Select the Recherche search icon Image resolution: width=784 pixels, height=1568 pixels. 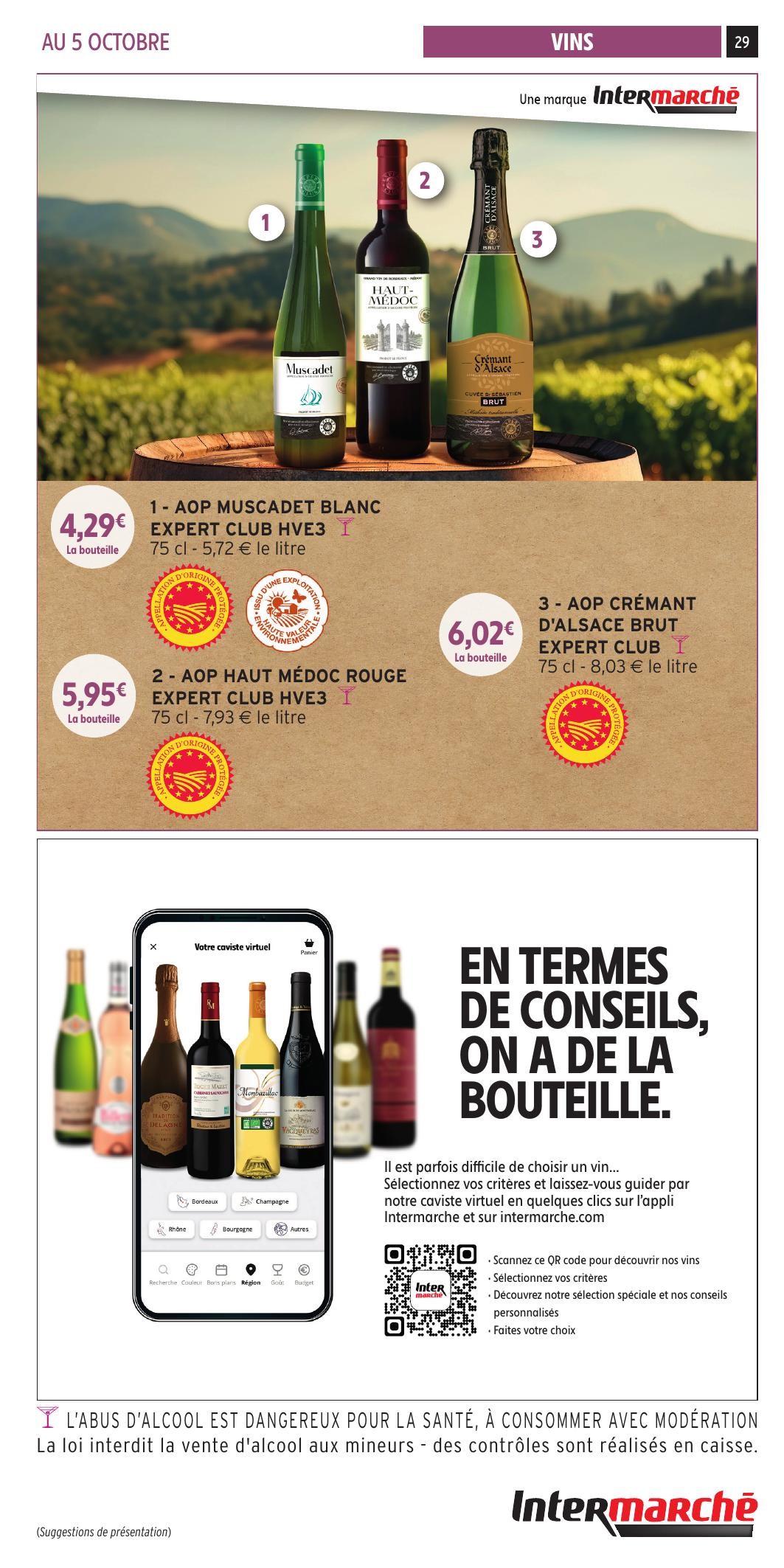point(163,1269)
